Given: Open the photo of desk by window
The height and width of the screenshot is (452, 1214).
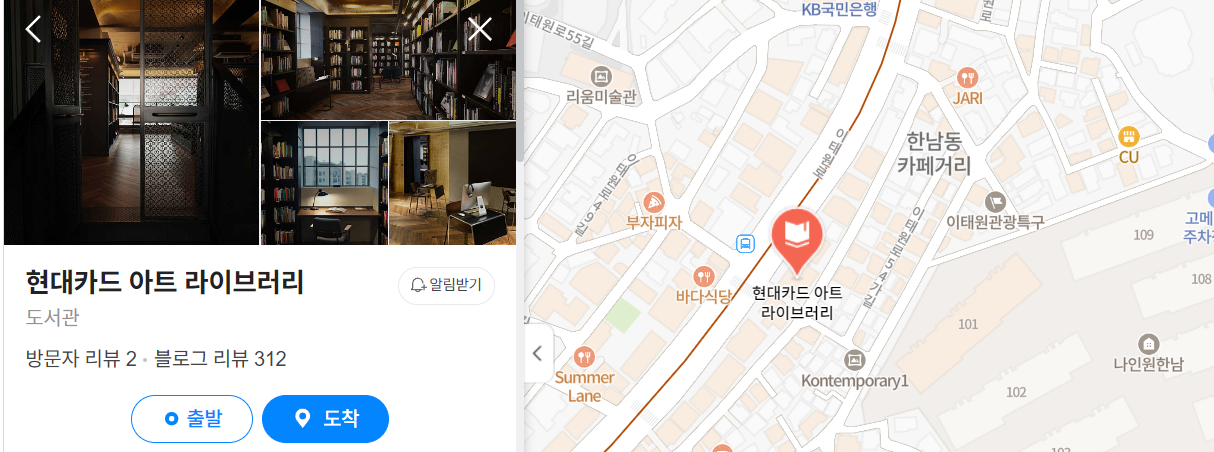Looking at the screenshot, I should pyautogui.click(x=324, y=183).
